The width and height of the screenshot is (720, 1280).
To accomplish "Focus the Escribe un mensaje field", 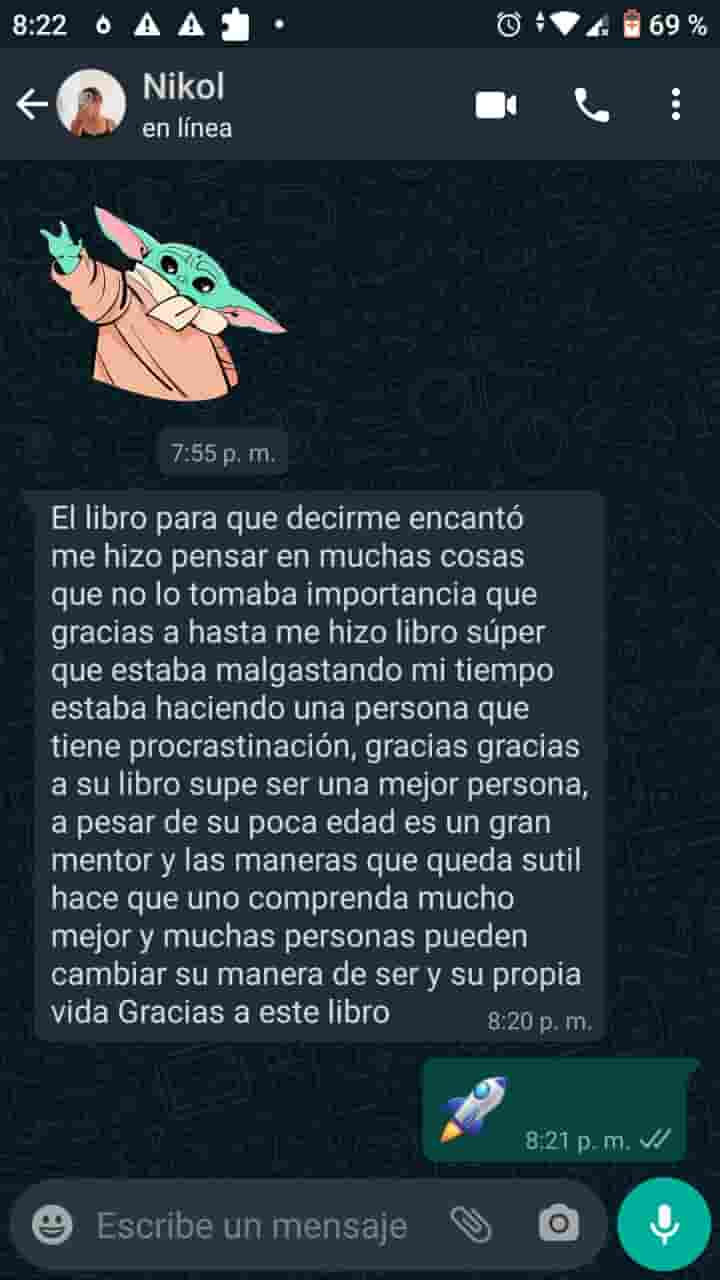I will point(252,1225).
